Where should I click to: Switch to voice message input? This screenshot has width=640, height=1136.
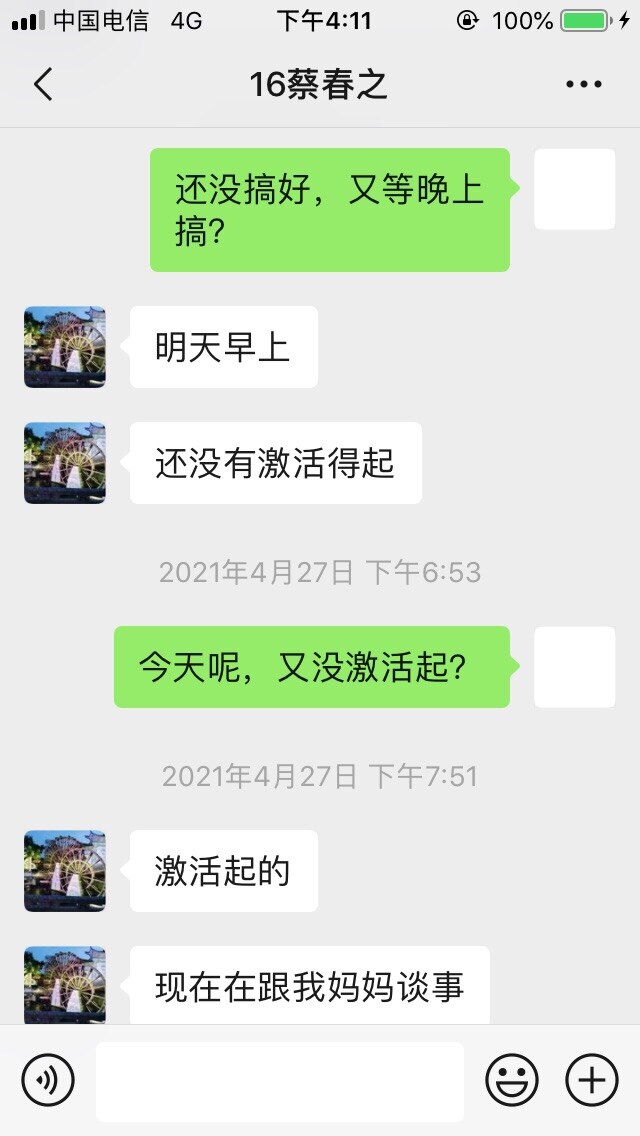pos(48,1081)
